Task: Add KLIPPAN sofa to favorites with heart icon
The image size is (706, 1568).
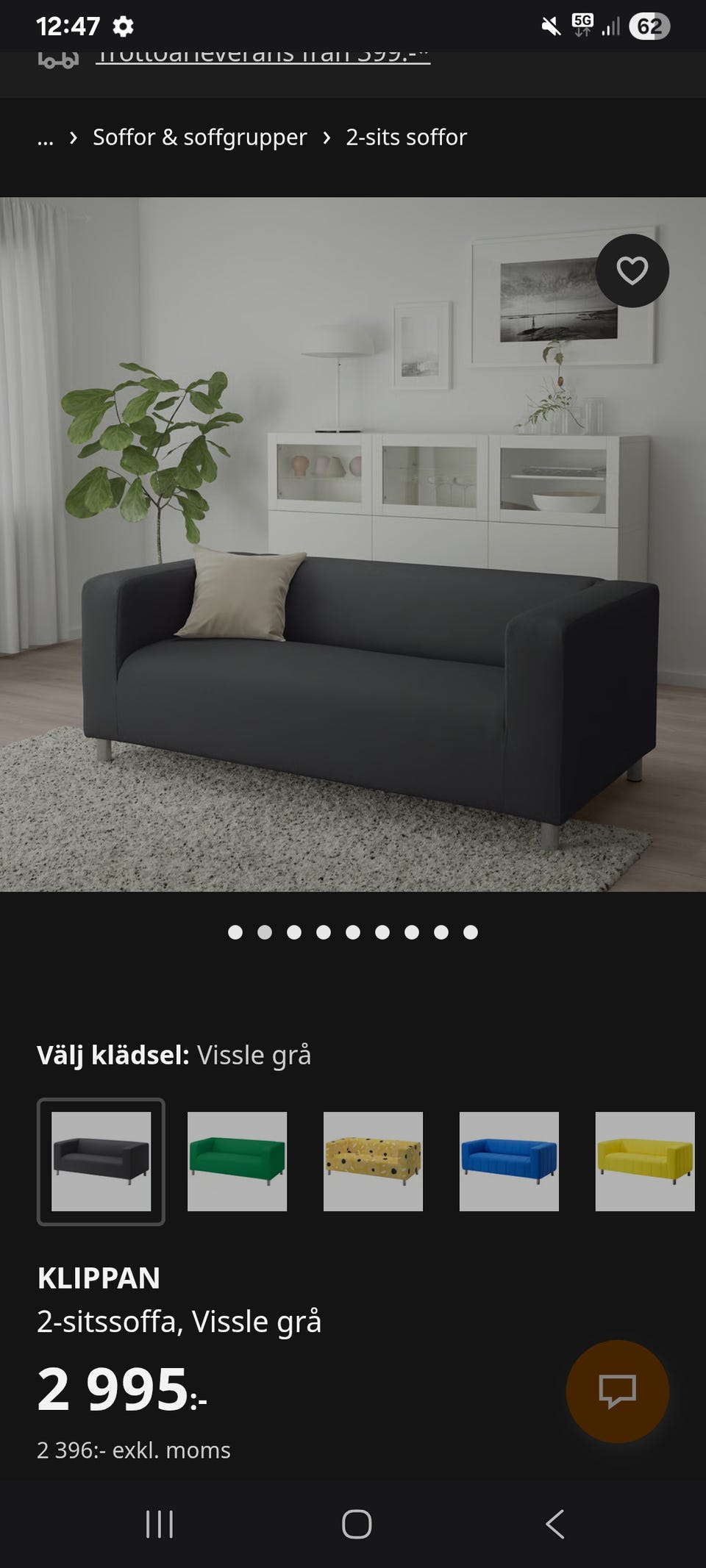Action: tap(631, 272)
